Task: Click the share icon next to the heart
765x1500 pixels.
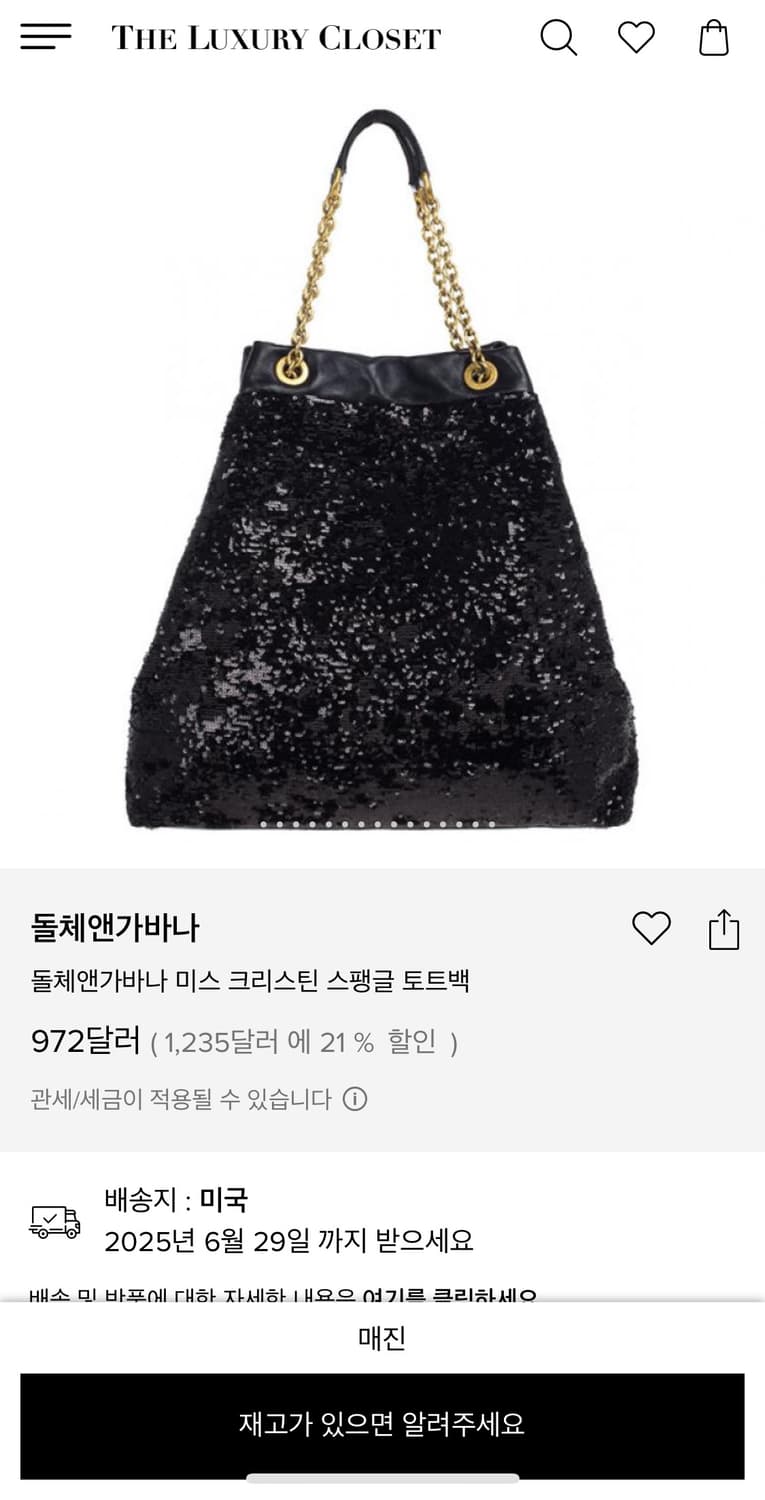Action: pos(722,928)
